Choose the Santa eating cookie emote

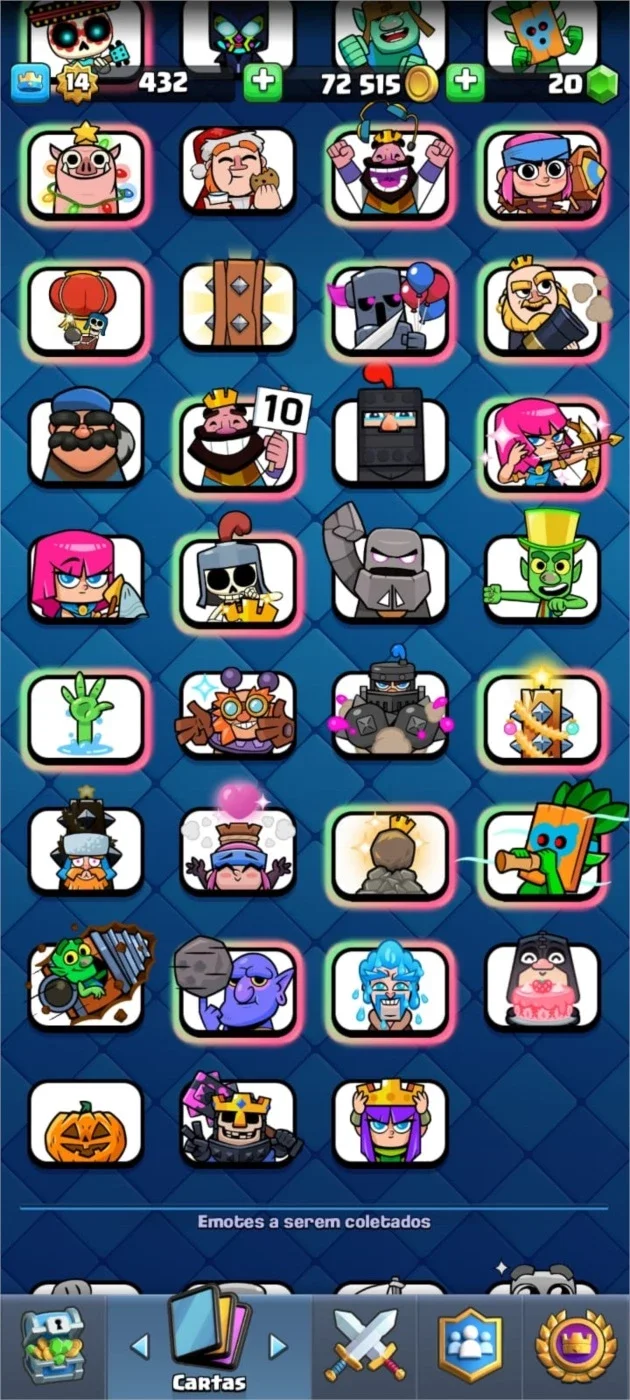pos(238,170)
